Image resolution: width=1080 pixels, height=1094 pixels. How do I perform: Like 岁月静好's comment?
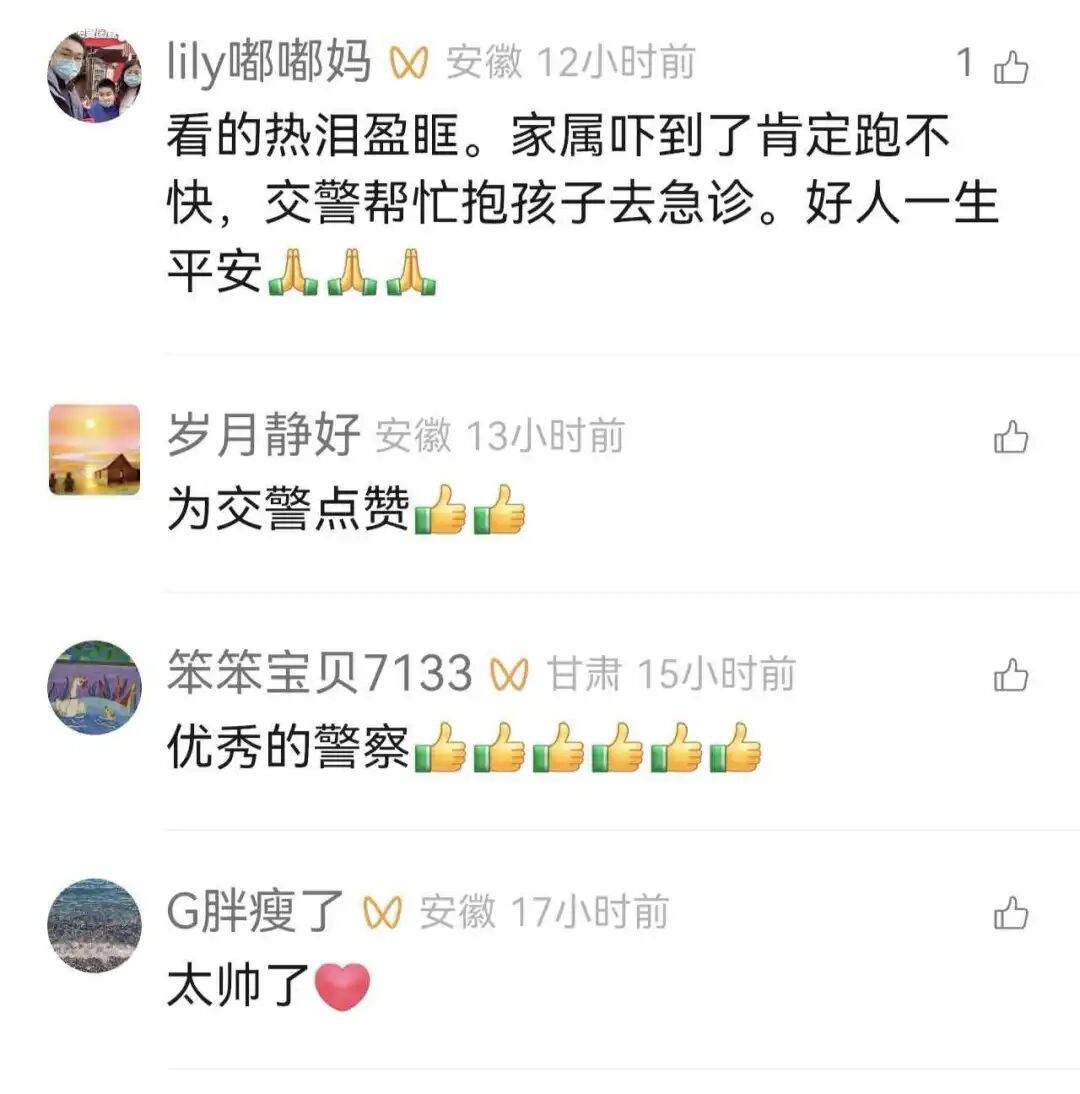[x=1010, y=438]
